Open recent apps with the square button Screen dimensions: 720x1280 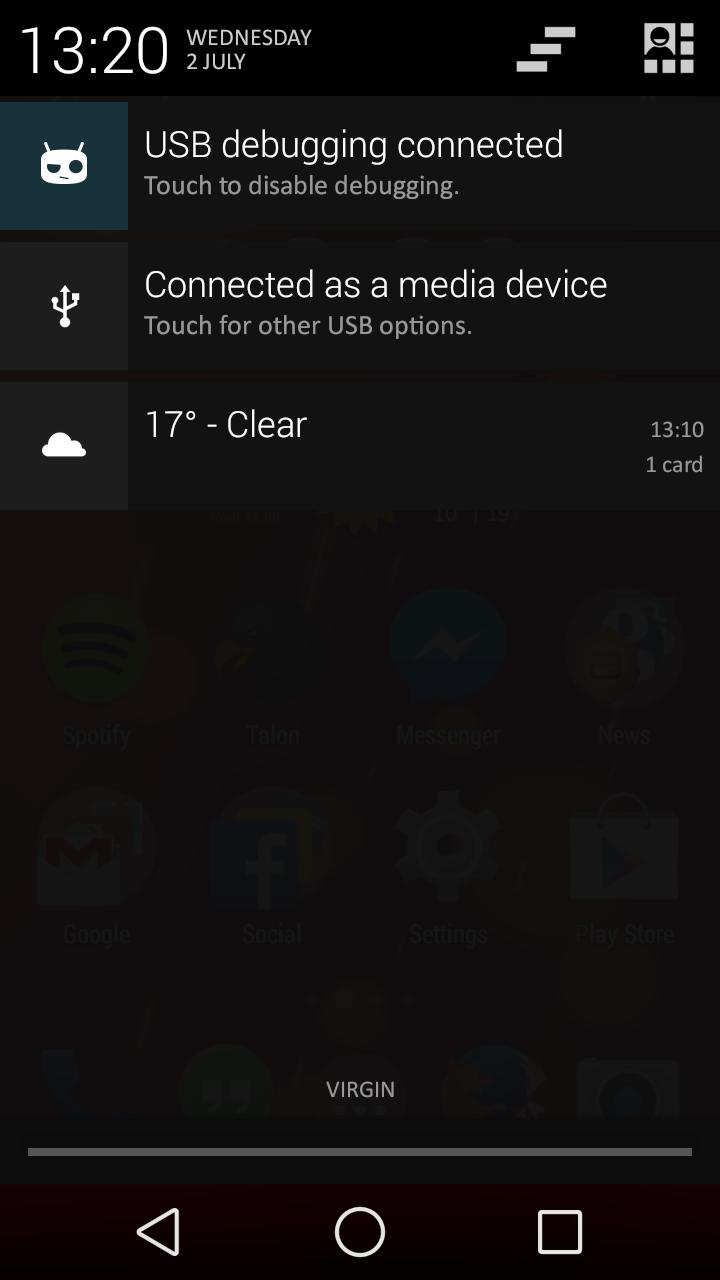coord(560,1231)
